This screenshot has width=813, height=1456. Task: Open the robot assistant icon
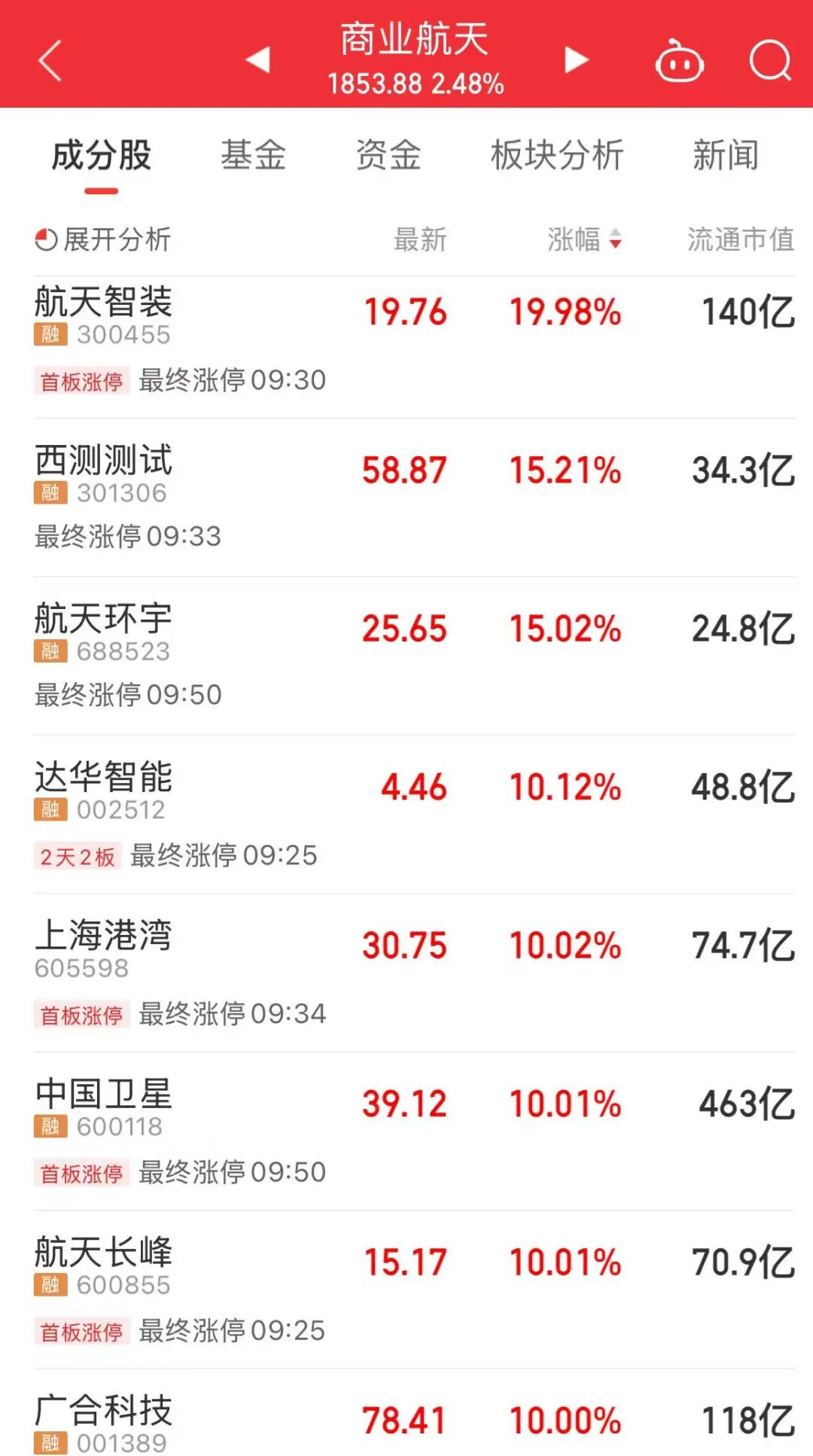(679, 61)
